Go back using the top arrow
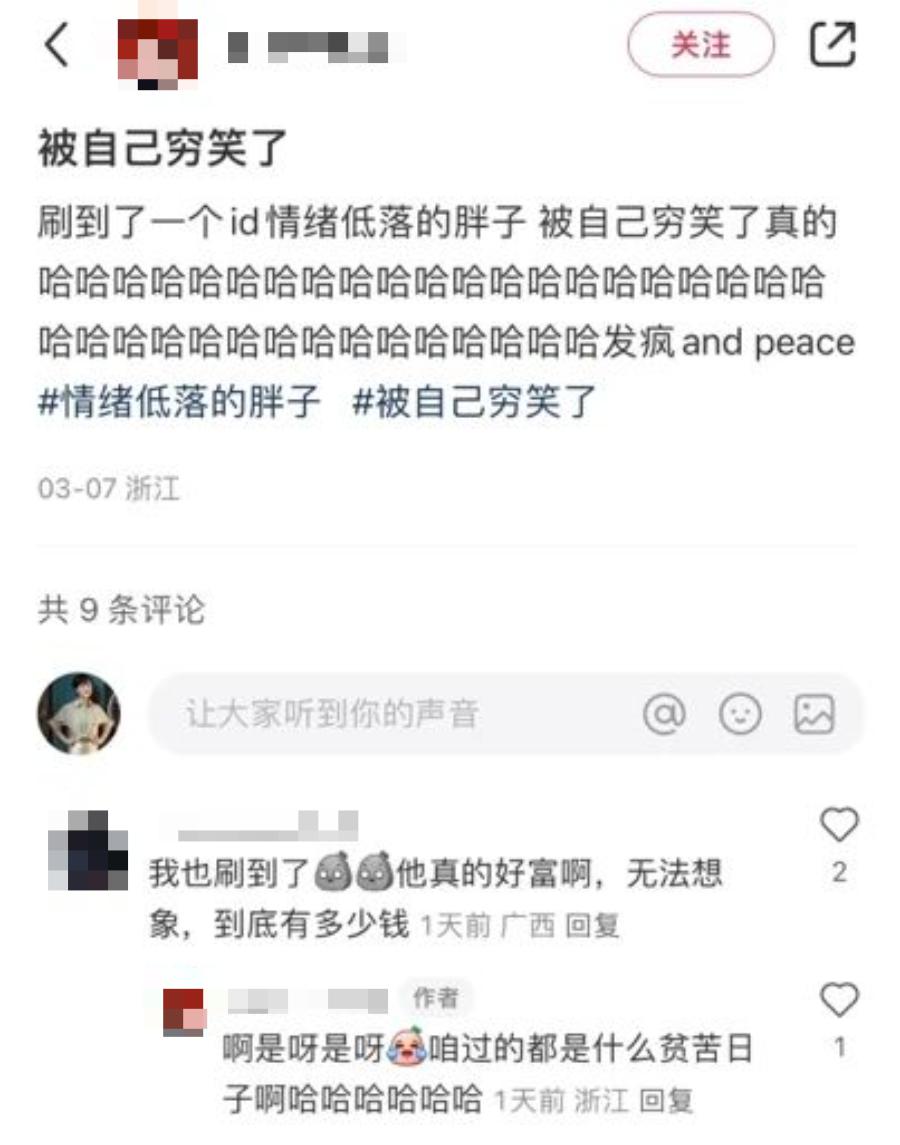The image size is (900, 1145). pos(58,46)
